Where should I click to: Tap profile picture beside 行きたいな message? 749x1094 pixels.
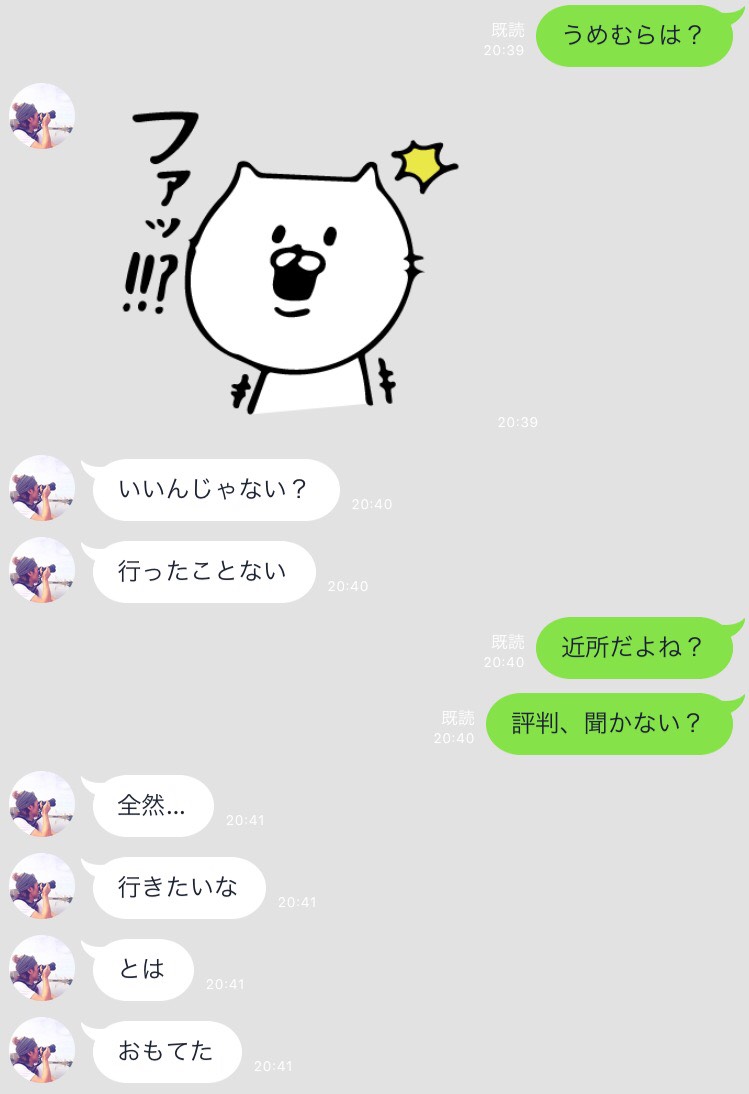click(42, 886)
